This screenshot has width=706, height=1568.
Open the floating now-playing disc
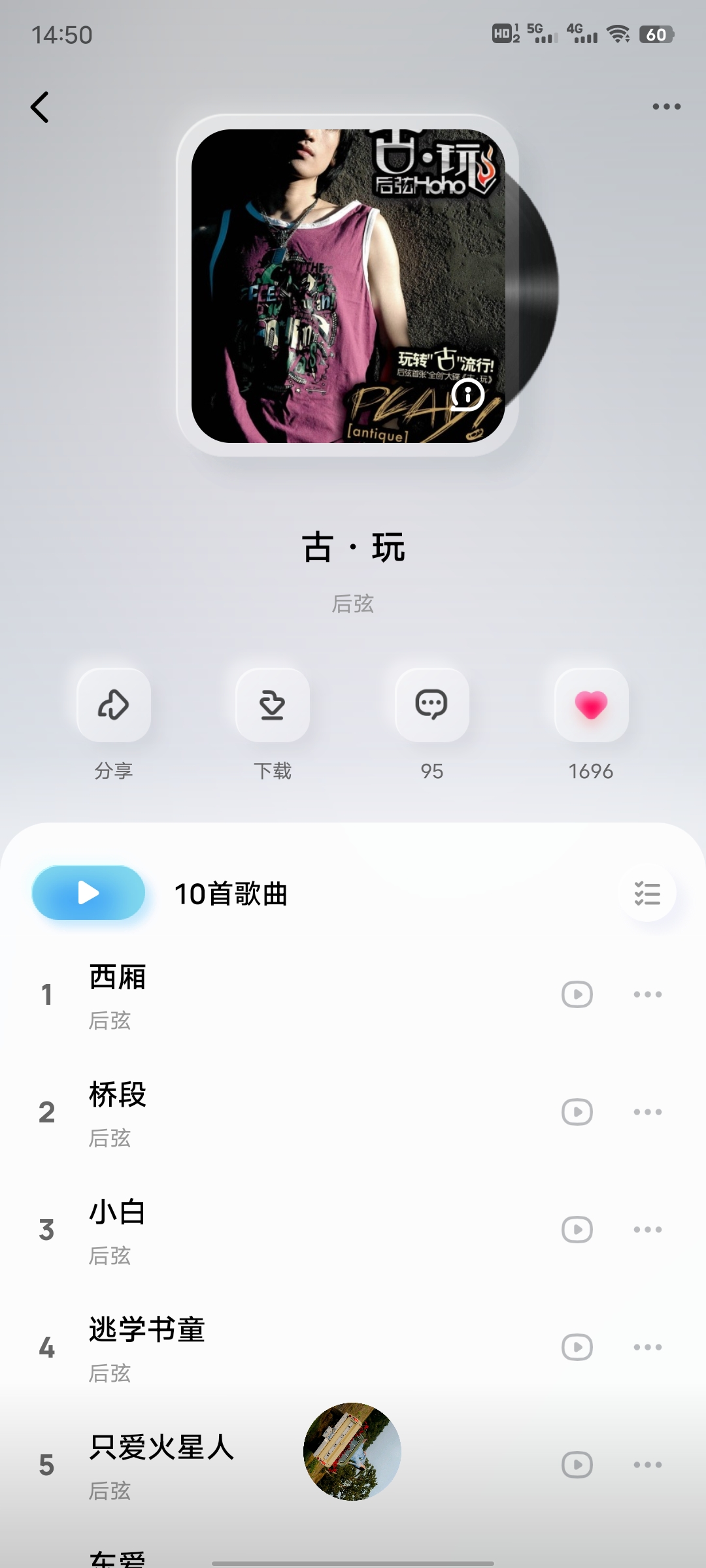352,1451
